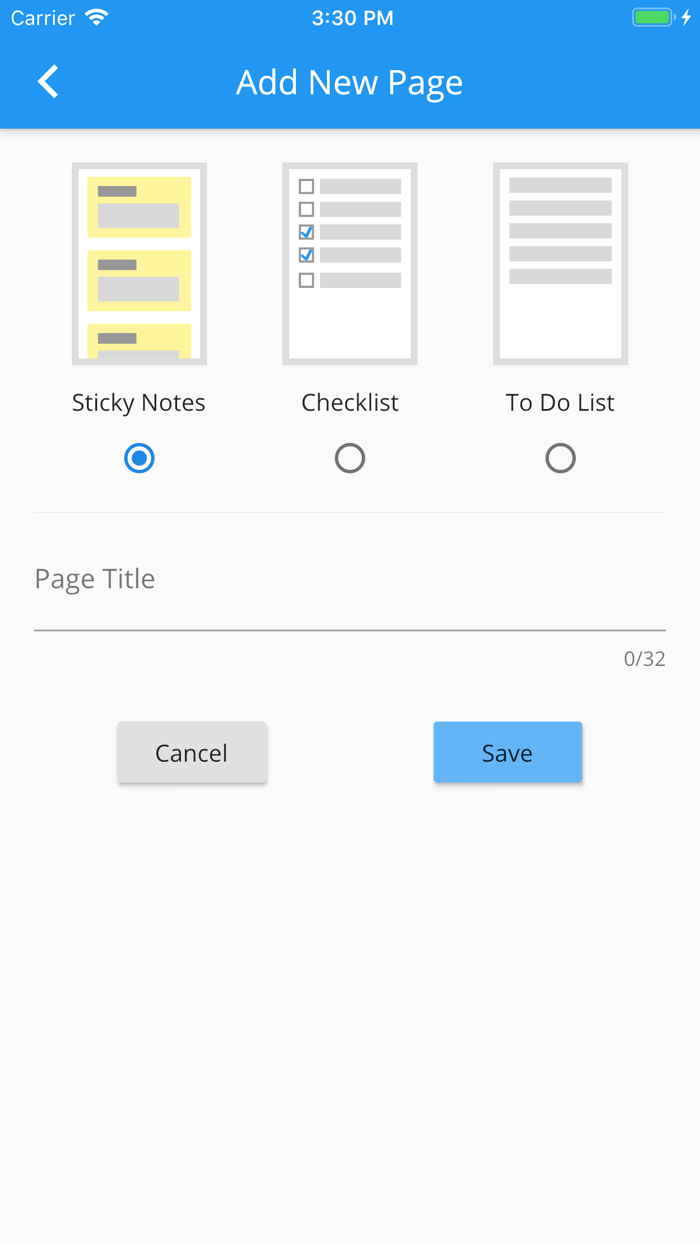Screen dimensions: 700x1244
Task: Tap the Sticky Notes page thumbnail
Action: [x=139, y=264]
